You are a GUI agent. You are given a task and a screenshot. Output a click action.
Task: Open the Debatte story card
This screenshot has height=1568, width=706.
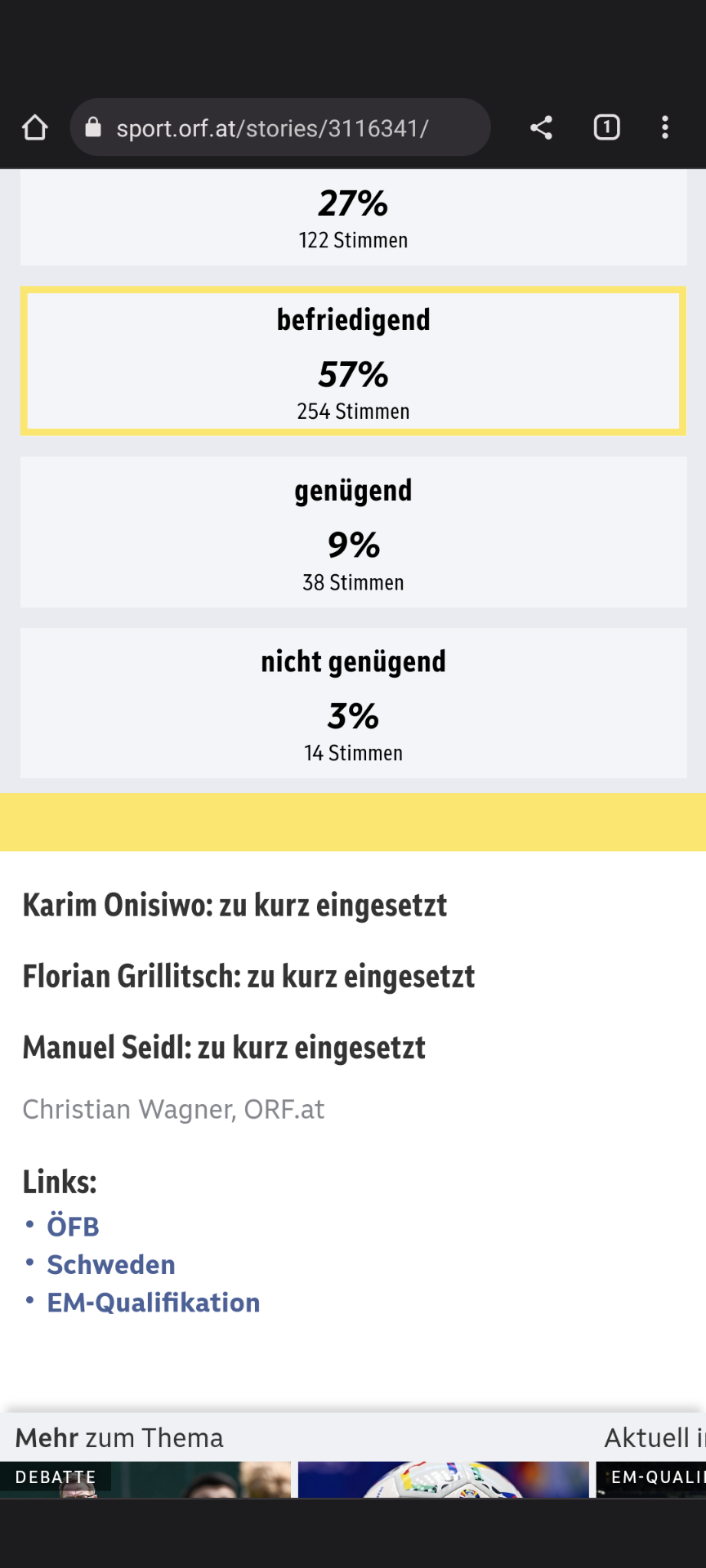tap(145, 1480)
